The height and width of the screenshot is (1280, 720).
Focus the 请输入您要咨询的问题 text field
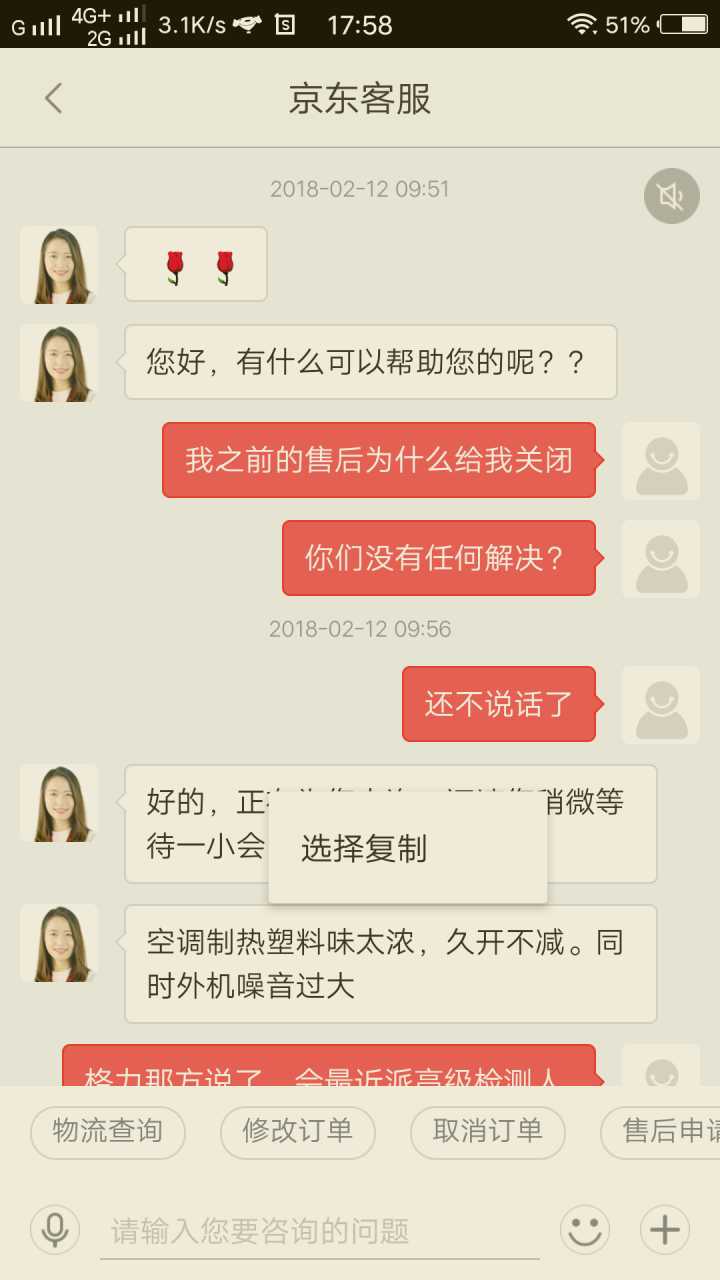pyautogui.click(x=320, y=1230)
